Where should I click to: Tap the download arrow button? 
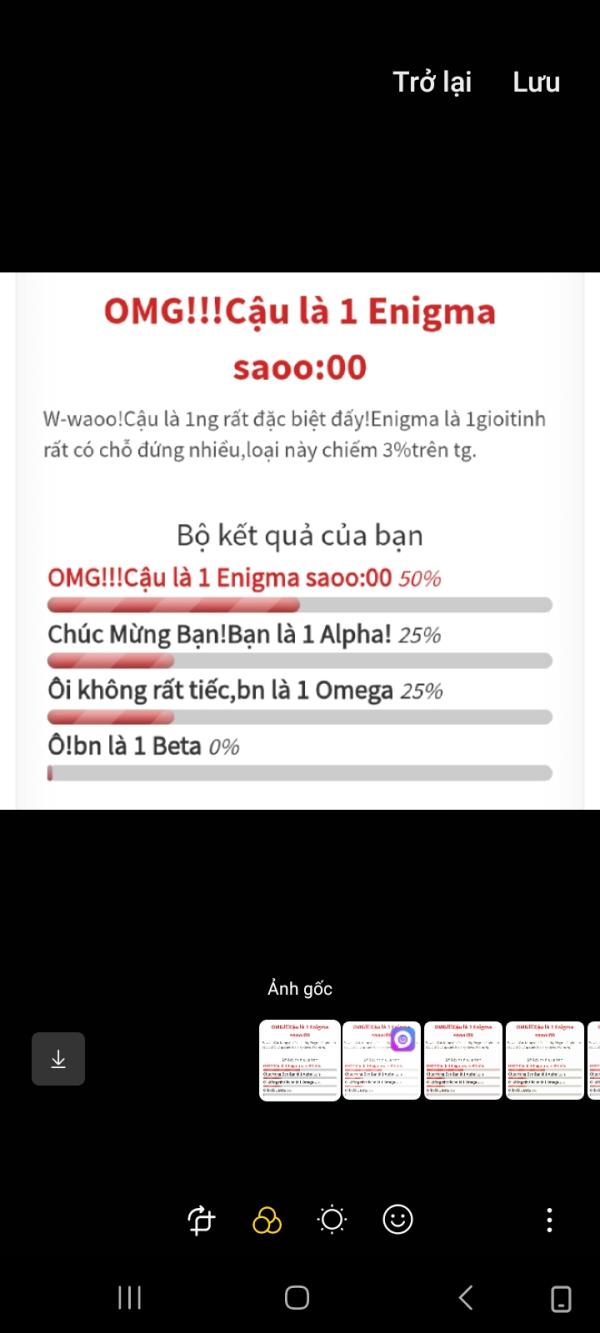[58, 1059]
